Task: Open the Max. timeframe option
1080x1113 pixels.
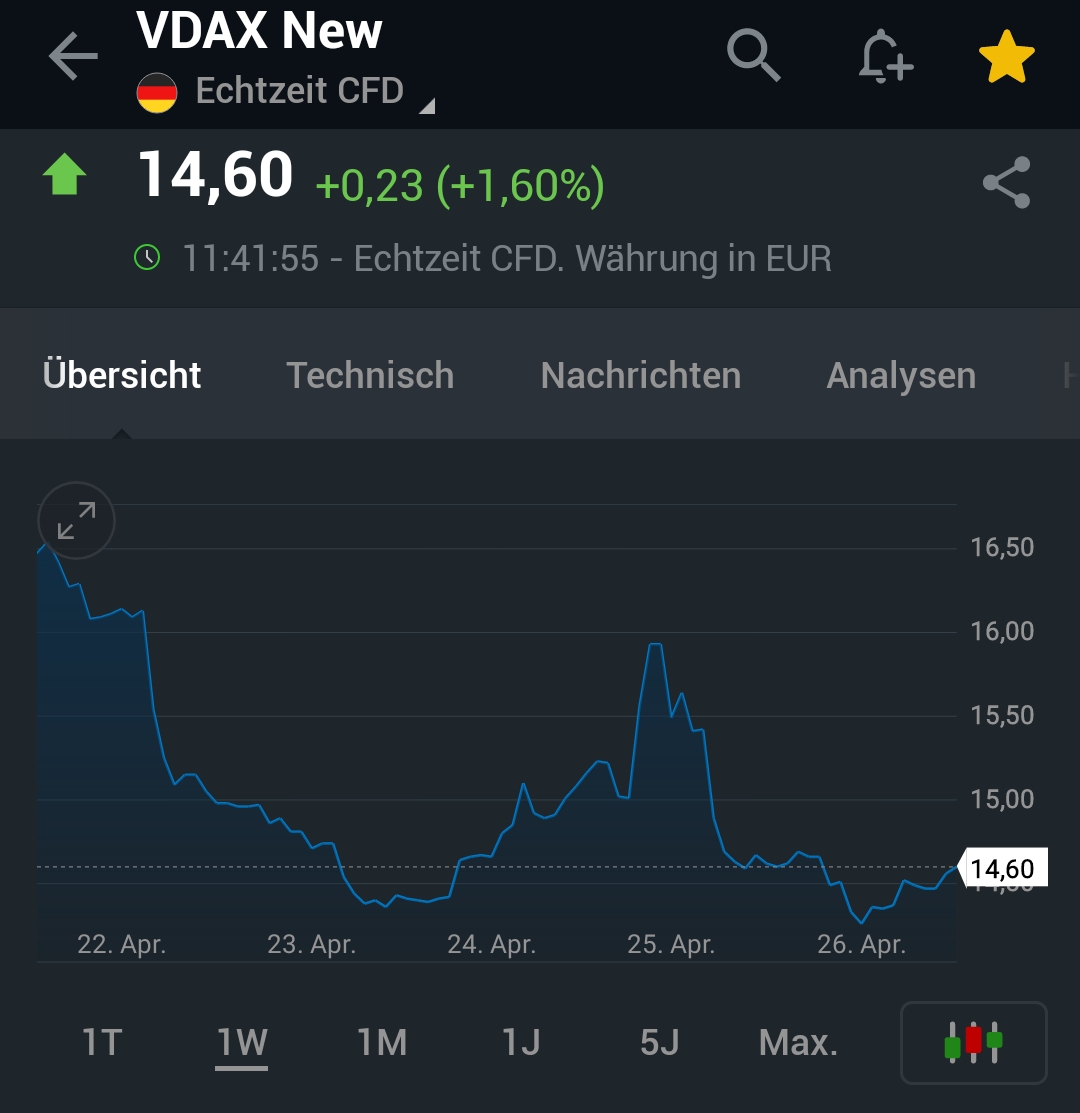Action: click(797, 1042)
